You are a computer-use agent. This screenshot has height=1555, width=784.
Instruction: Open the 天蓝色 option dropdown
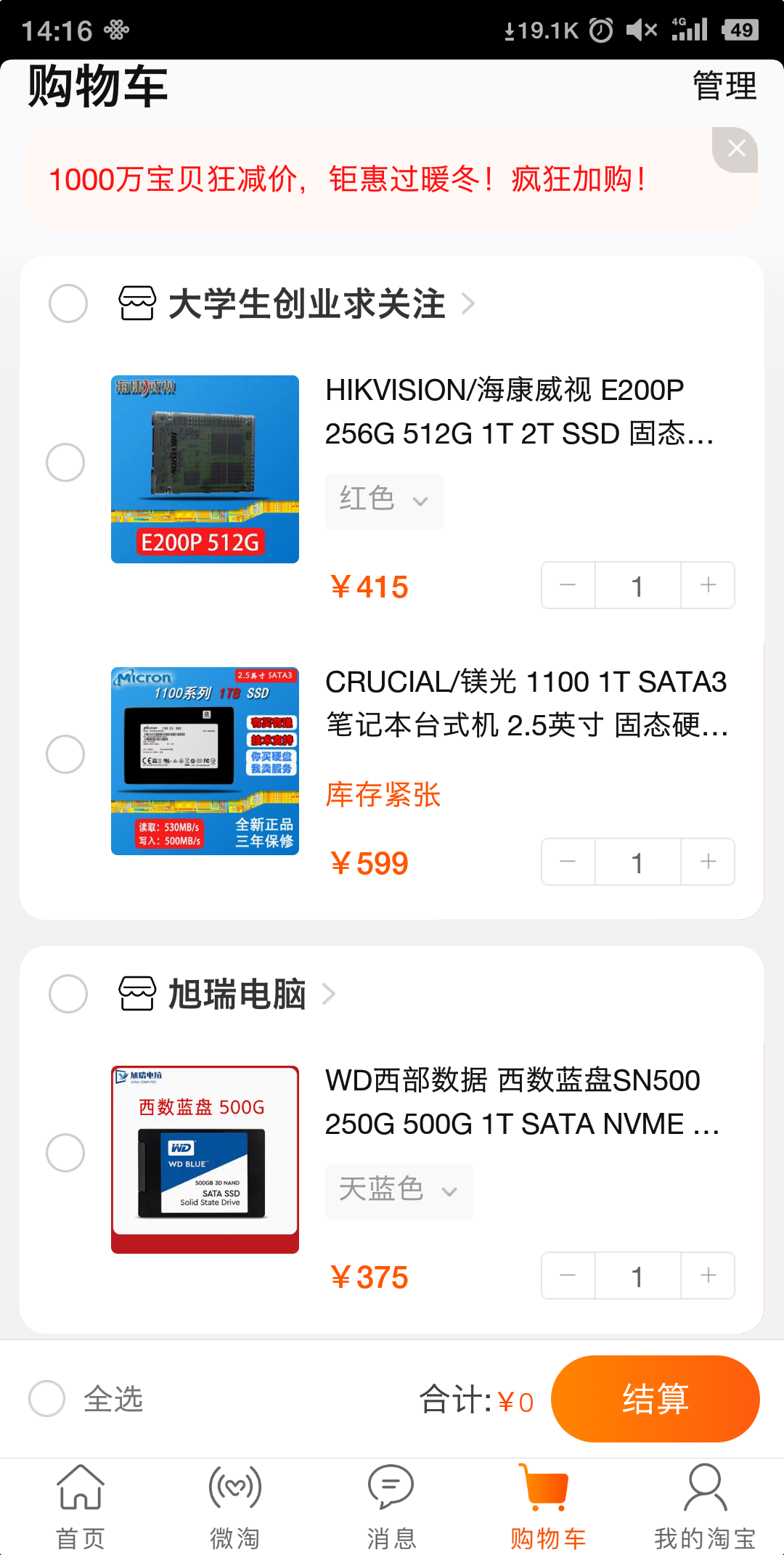pyautogui.click(x=399, y=1191)
